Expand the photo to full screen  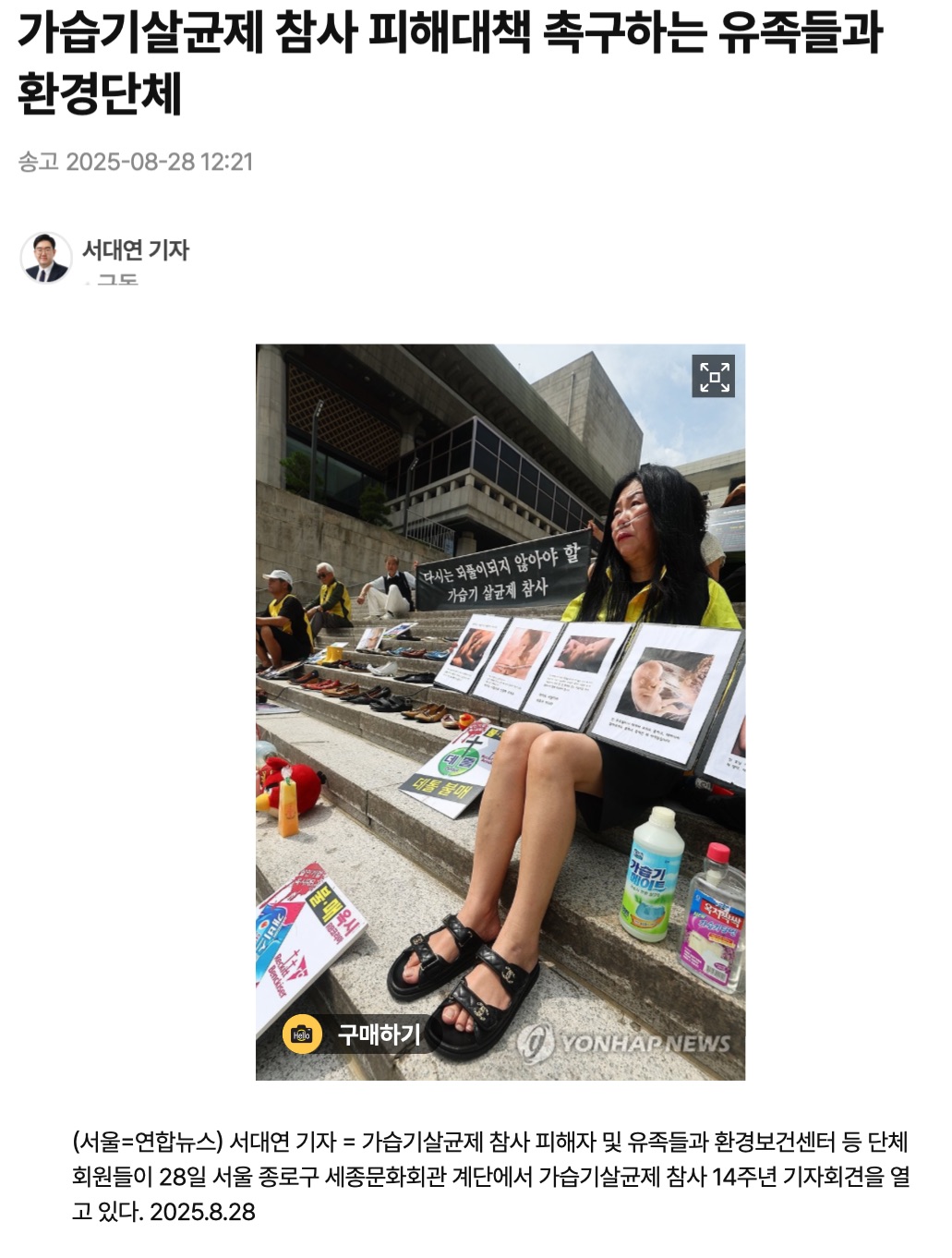coord(714,376)
